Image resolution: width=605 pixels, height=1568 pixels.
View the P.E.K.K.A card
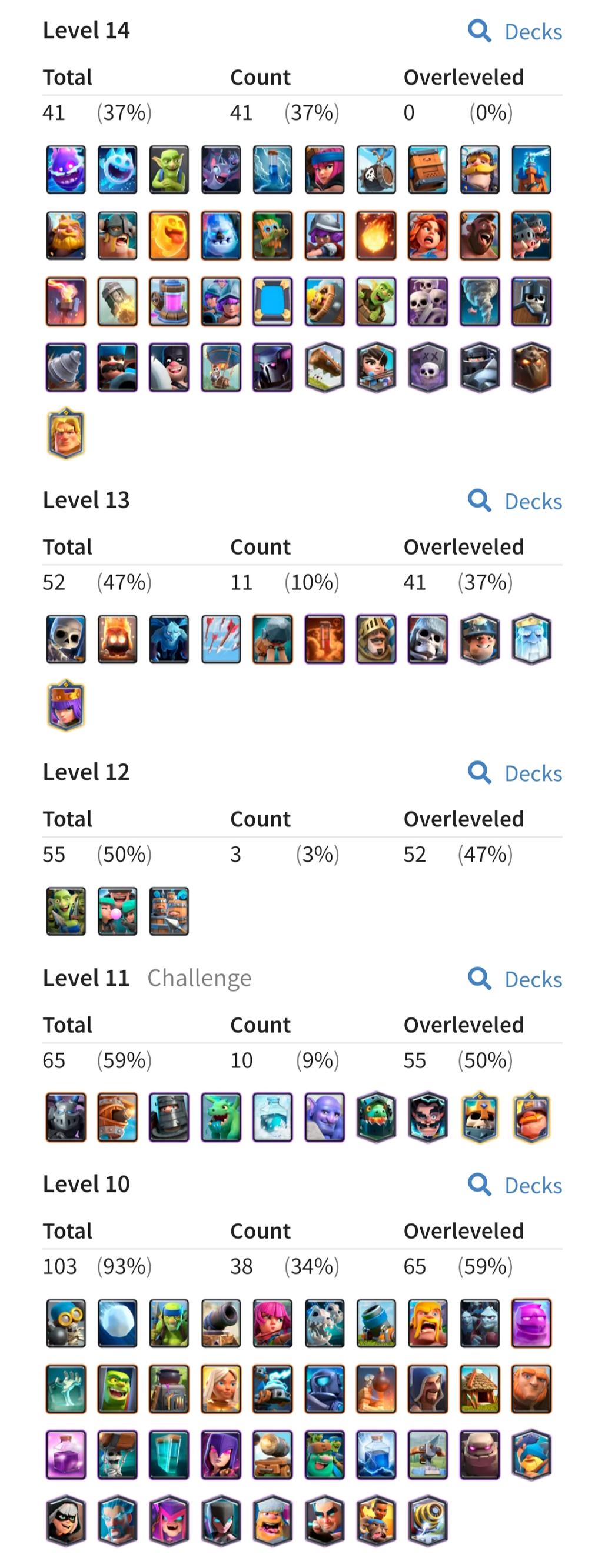coord(272,367)
